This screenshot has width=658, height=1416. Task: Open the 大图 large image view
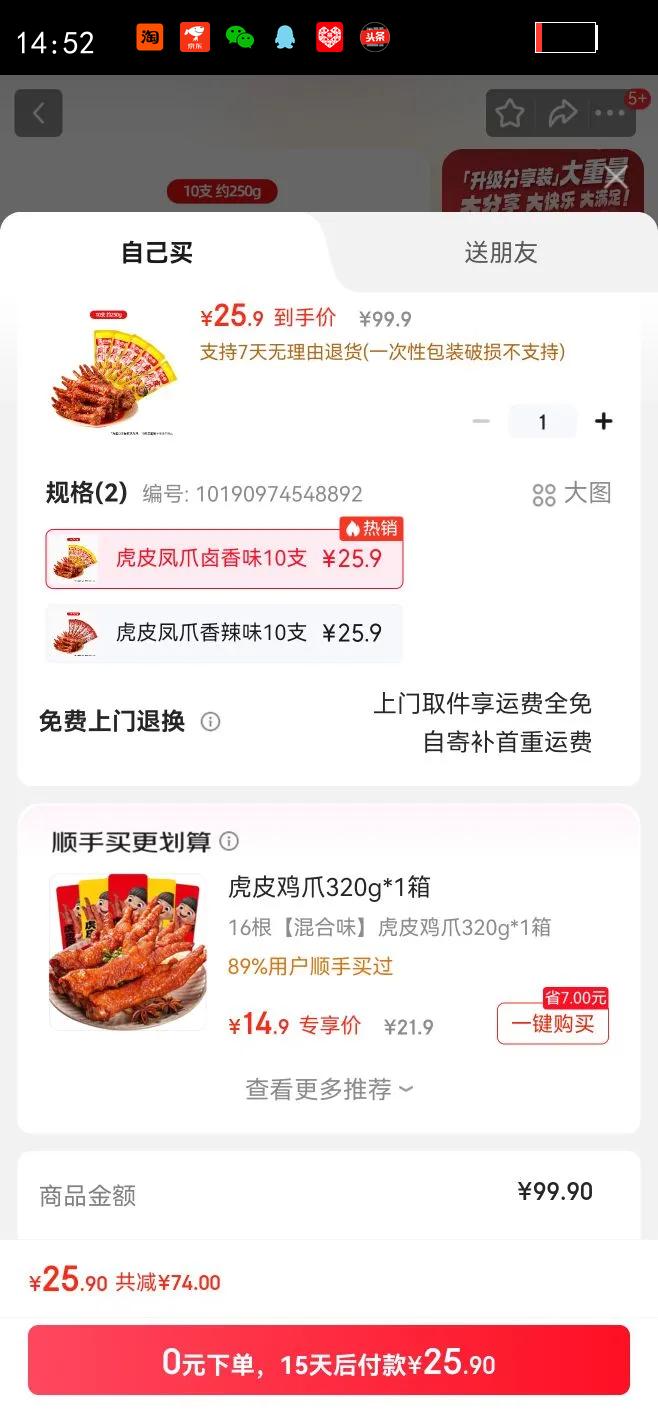572,494
